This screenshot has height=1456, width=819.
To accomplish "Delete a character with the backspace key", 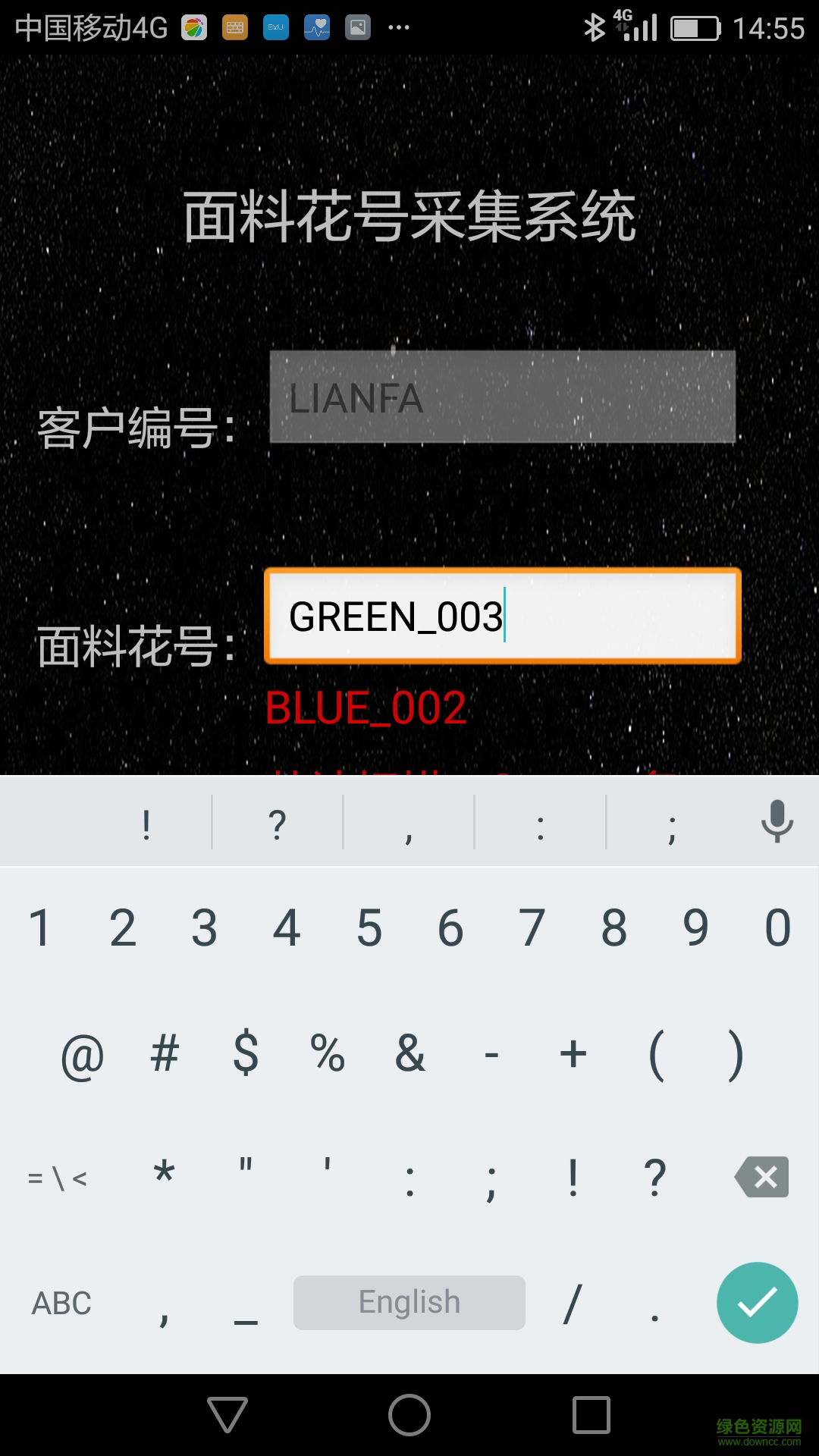I will (x=762, y=1177).
